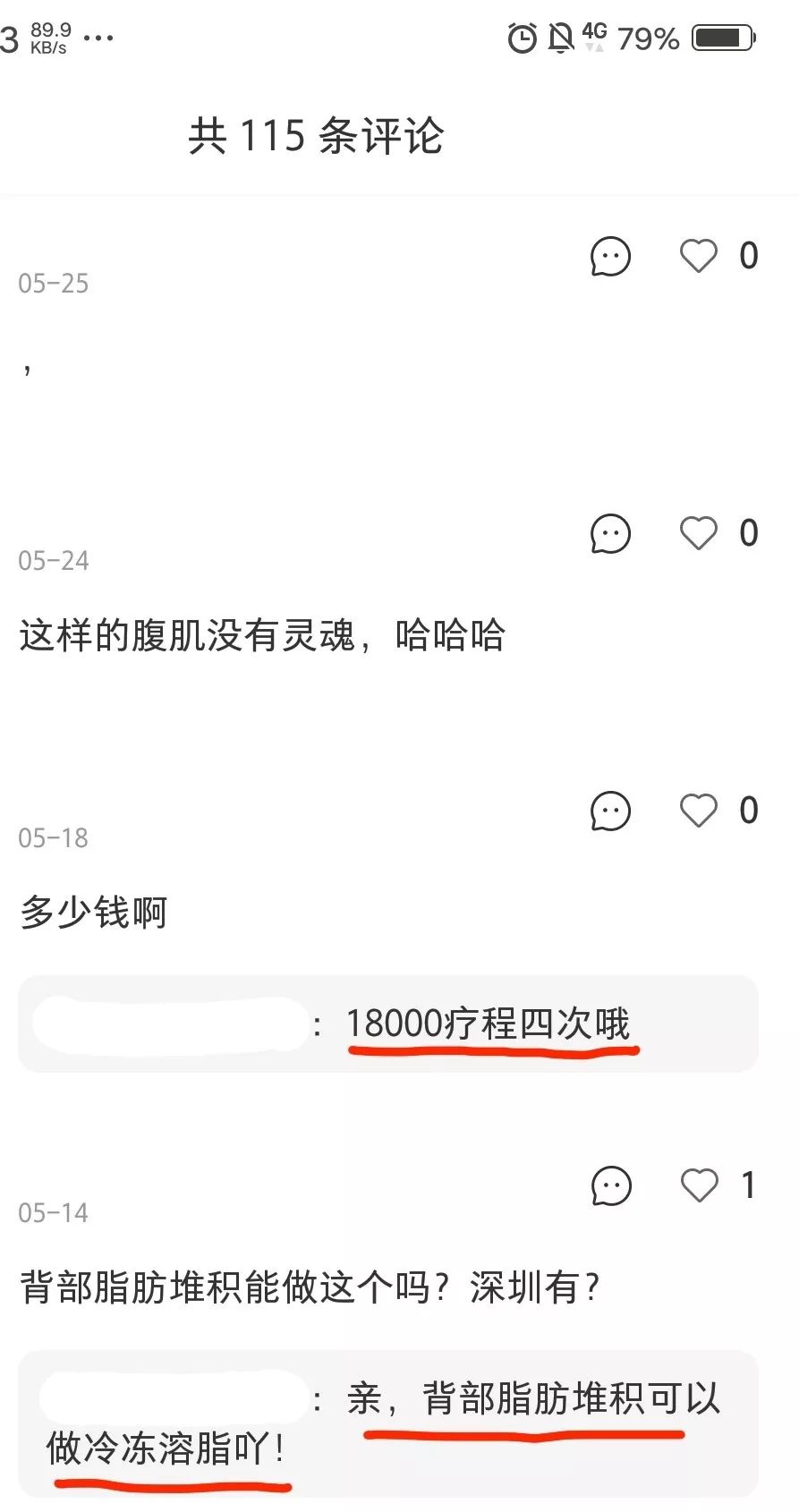Viewport: 799px width, 1512px height.
Task: Reply to the 这样的腹肌没有灵魂 comment
Action: pos(610,534)
